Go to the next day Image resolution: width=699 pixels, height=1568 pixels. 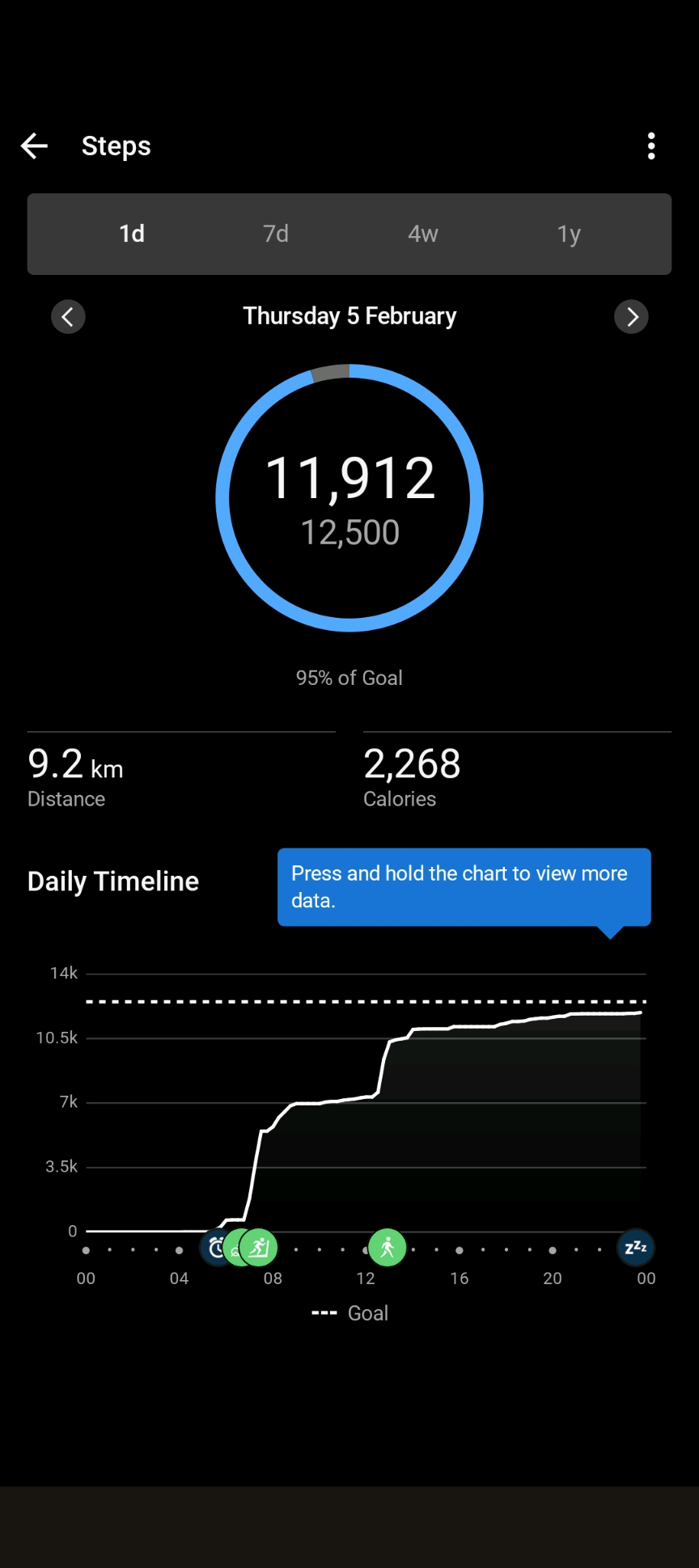[631, 317]
